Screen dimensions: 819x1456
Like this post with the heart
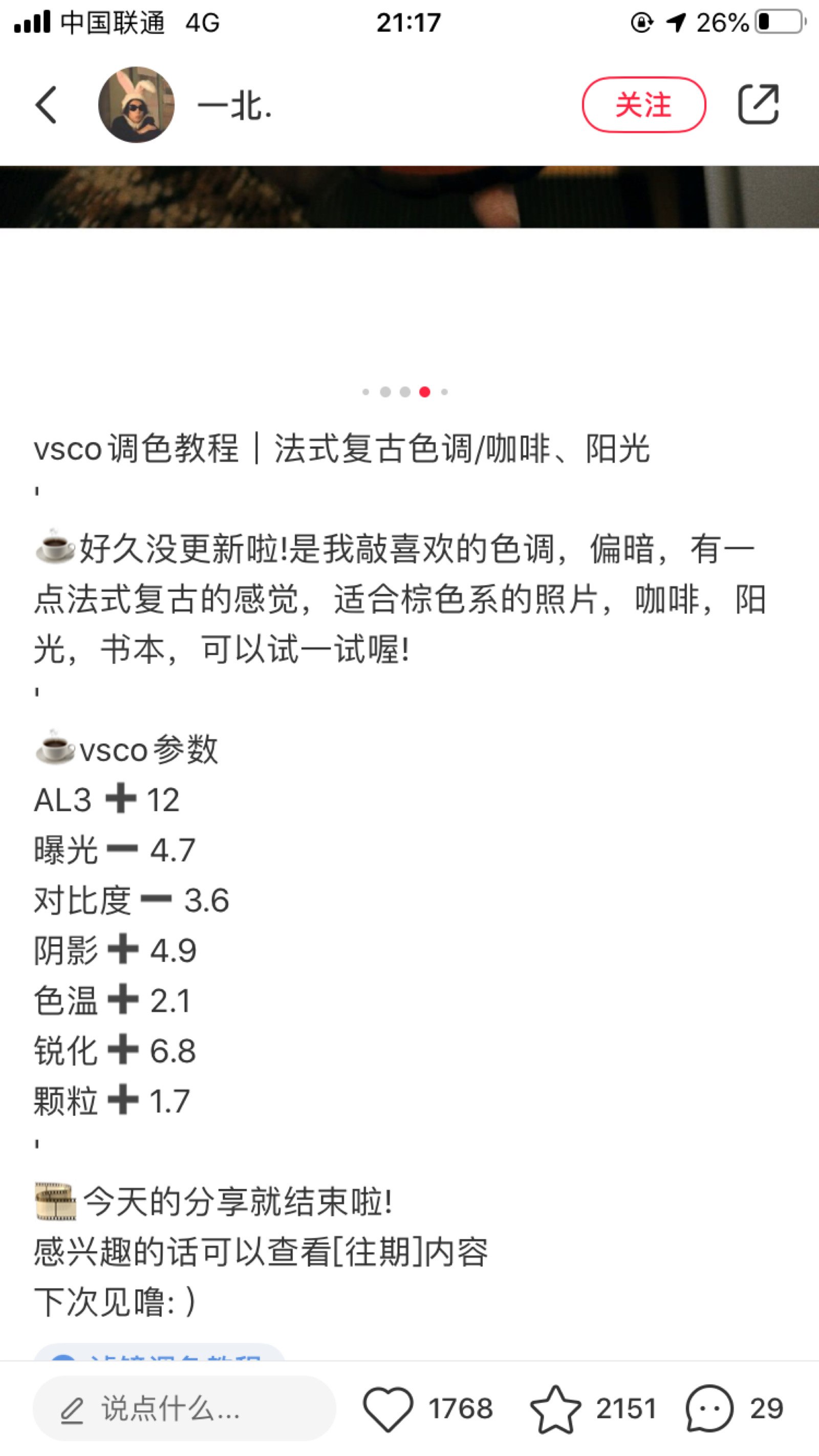point(387,1408)
